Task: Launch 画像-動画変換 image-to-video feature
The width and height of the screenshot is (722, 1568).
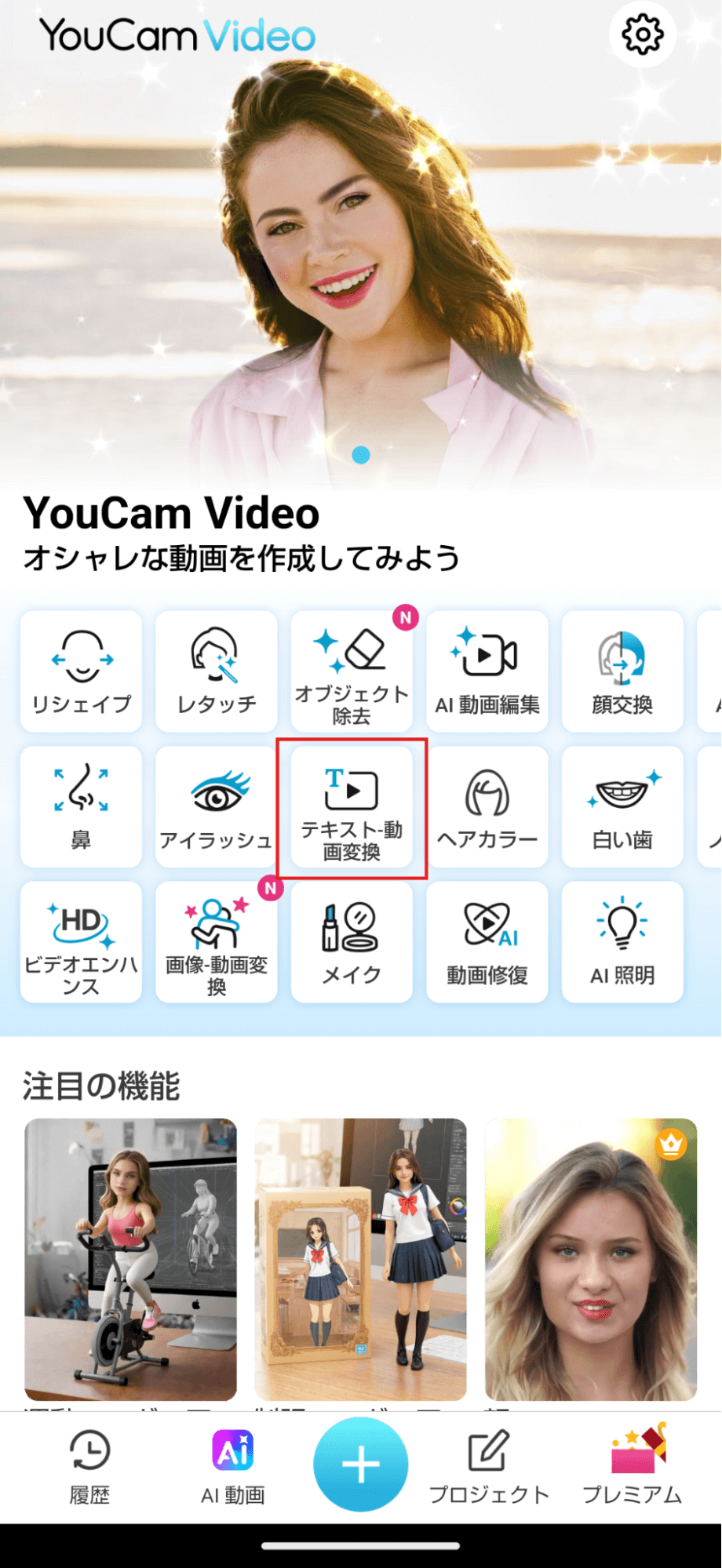Action: tap(216, 941)
